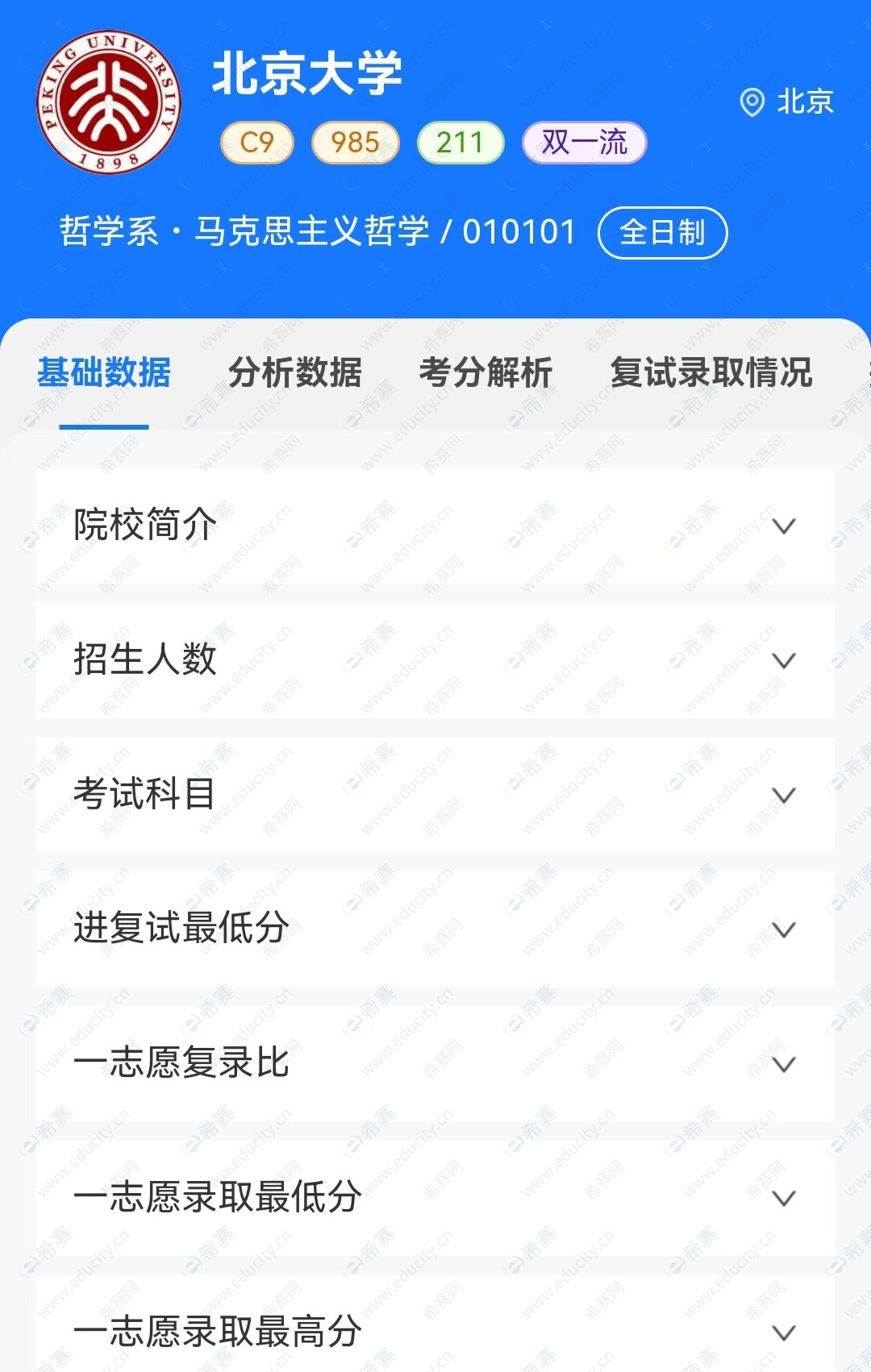Expand the 考试科目 row
This screenshot has width=871, height=1372.
(435, 795)
